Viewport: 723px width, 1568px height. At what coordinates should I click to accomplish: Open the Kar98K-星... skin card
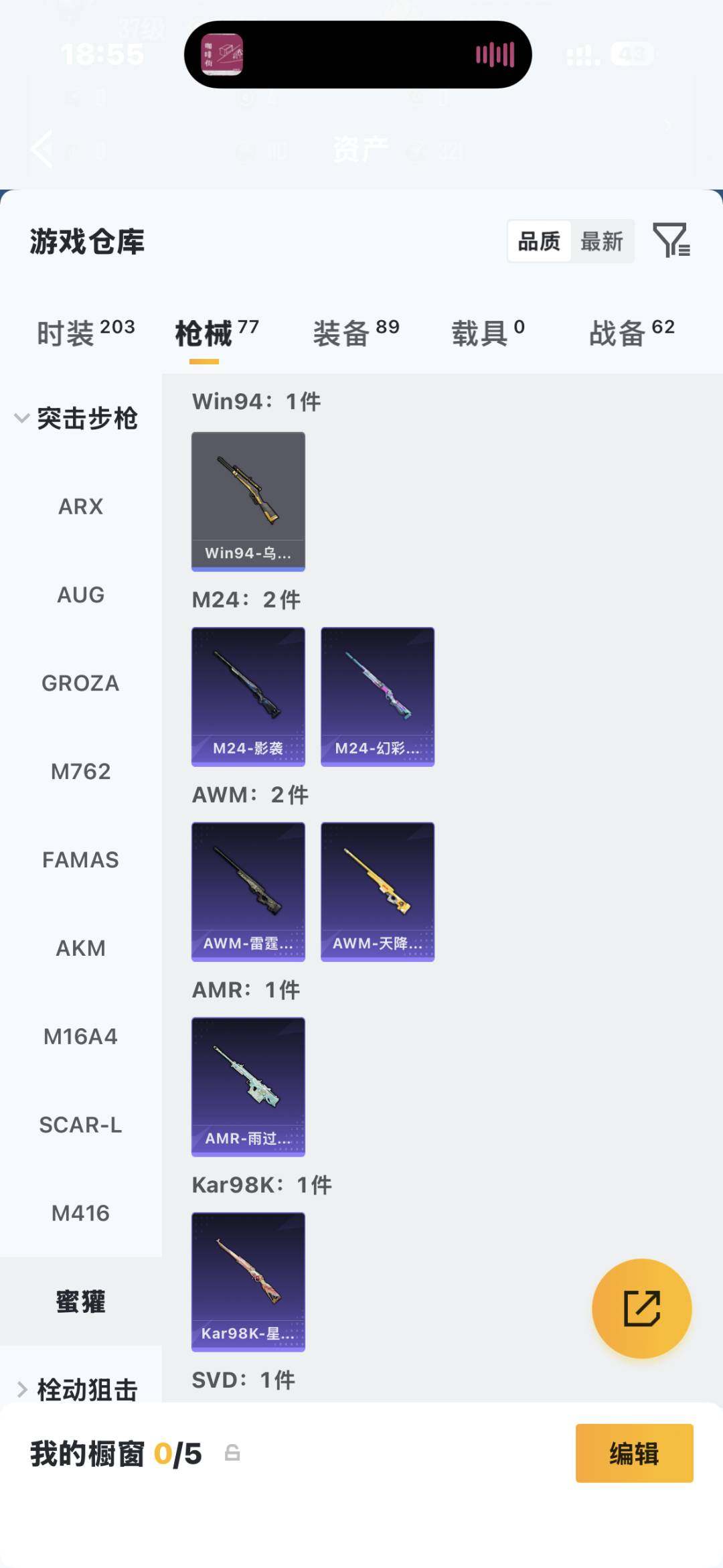pyautogui.click(x=248, y=1281)
